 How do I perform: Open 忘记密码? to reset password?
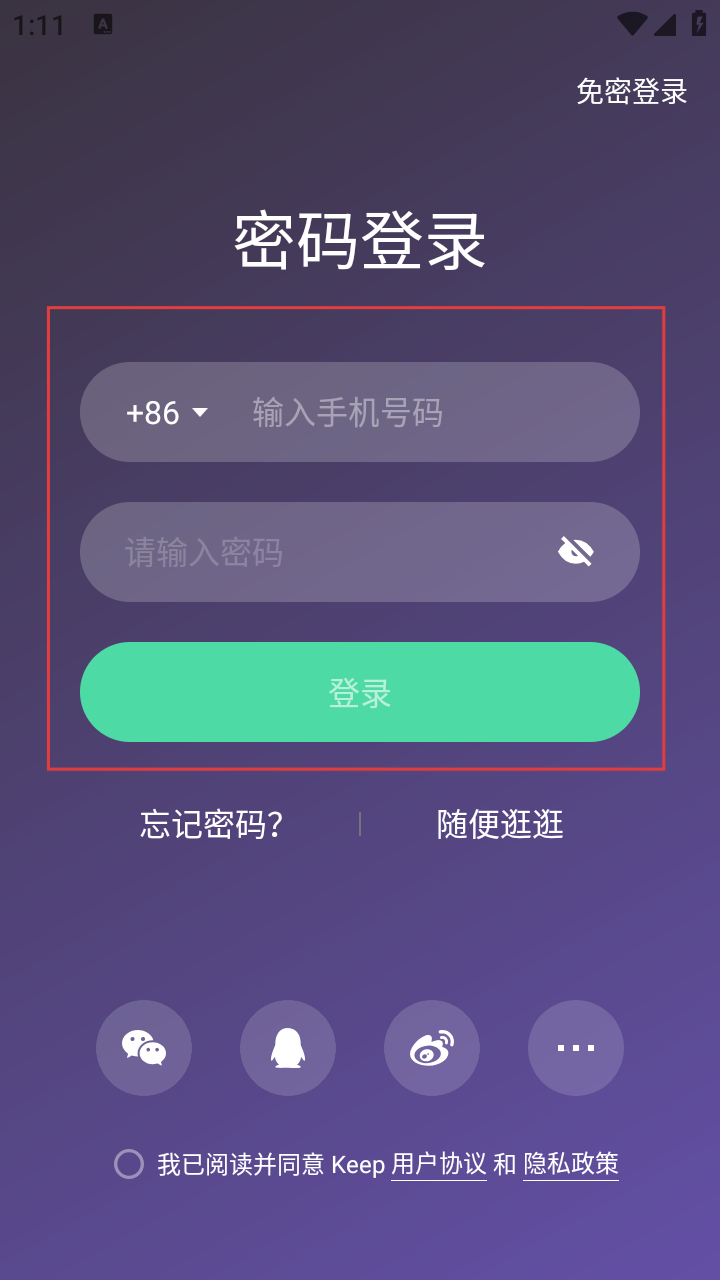pos(211,824)
